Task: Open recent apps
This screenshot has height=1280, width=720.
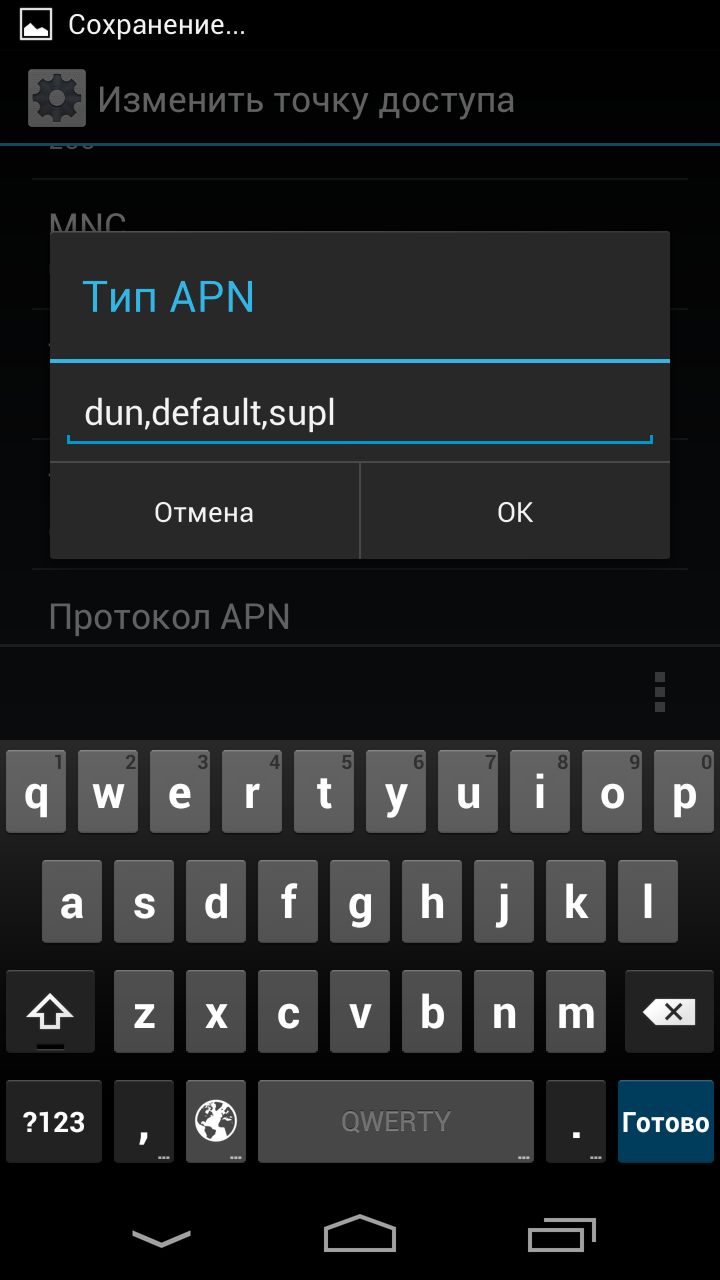Action: pos(562,1235)
